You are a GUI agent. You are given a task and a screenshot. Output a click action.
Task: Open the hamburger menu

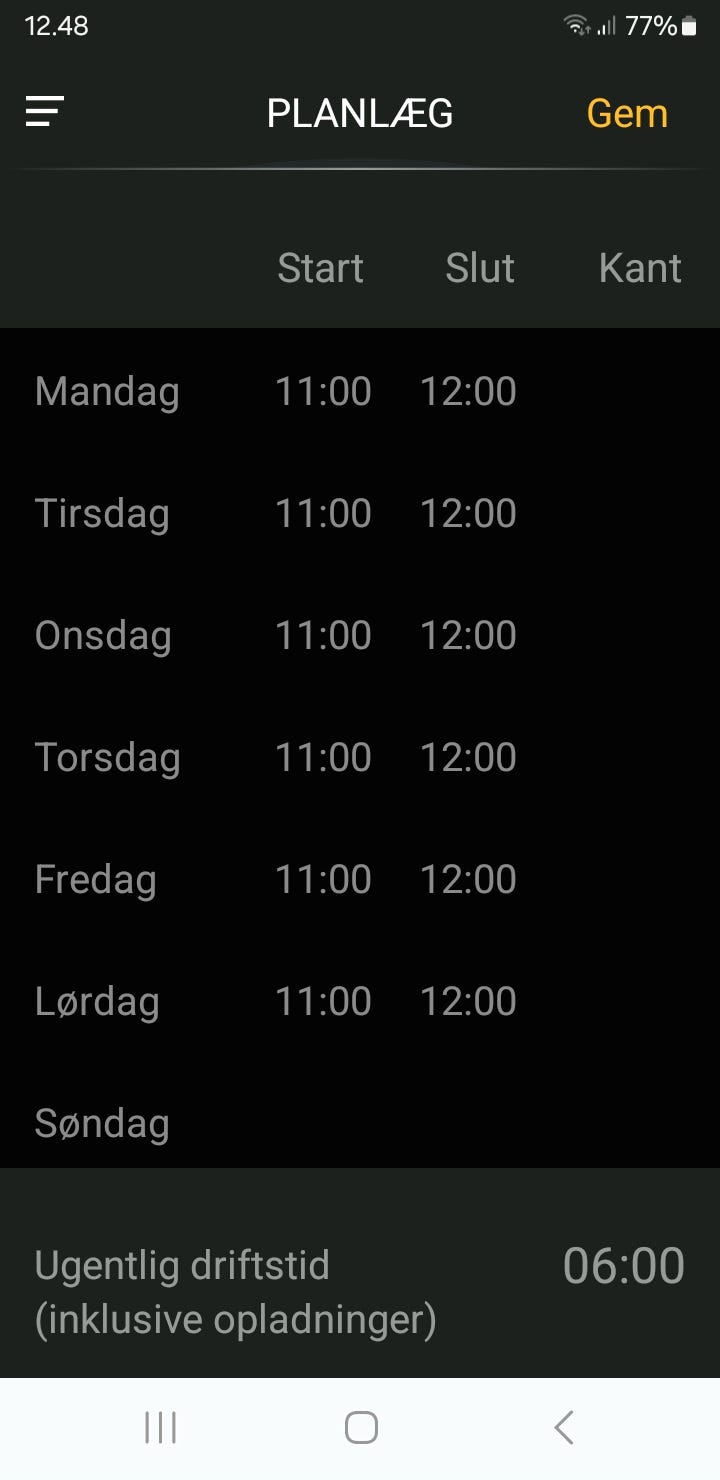pyautogui.click(x=45, y=111)
